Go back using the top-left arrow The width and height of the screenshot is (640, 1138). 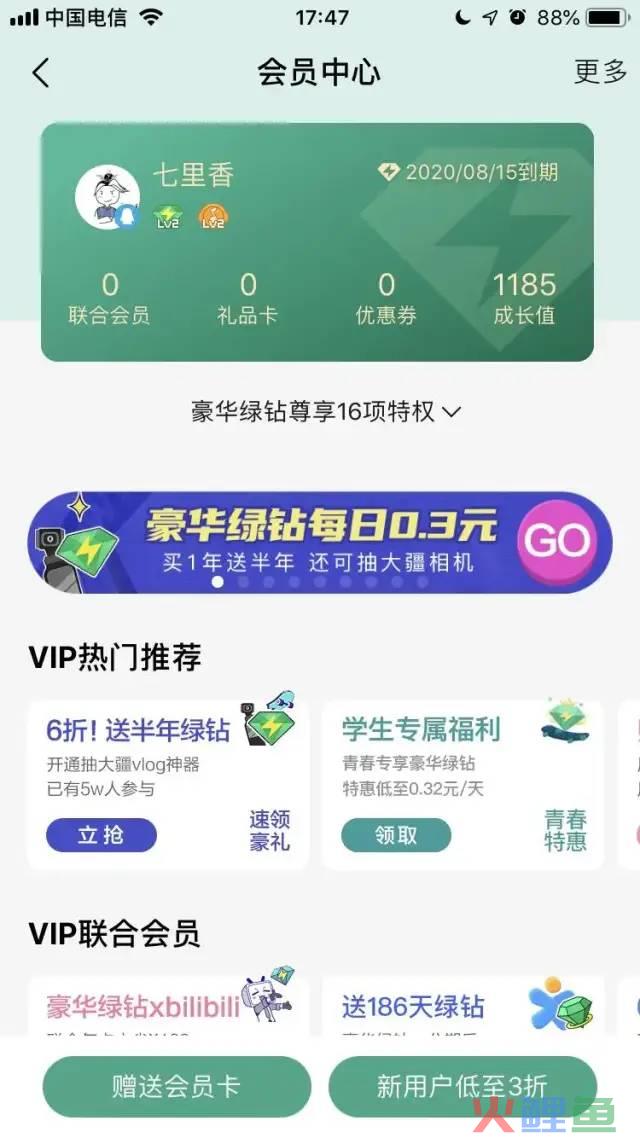point(41,73)
